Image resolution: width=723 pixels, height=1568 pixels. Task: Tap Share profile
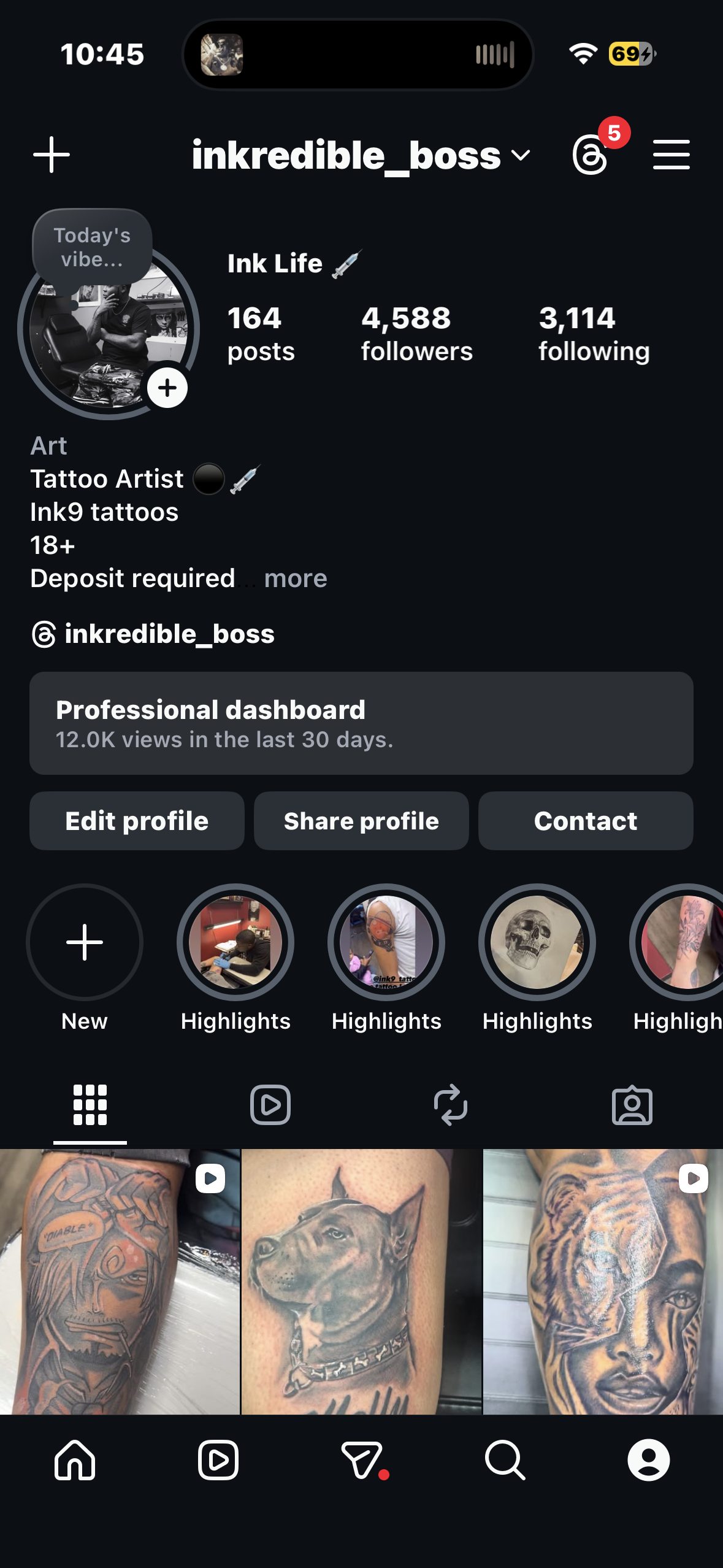361,821
